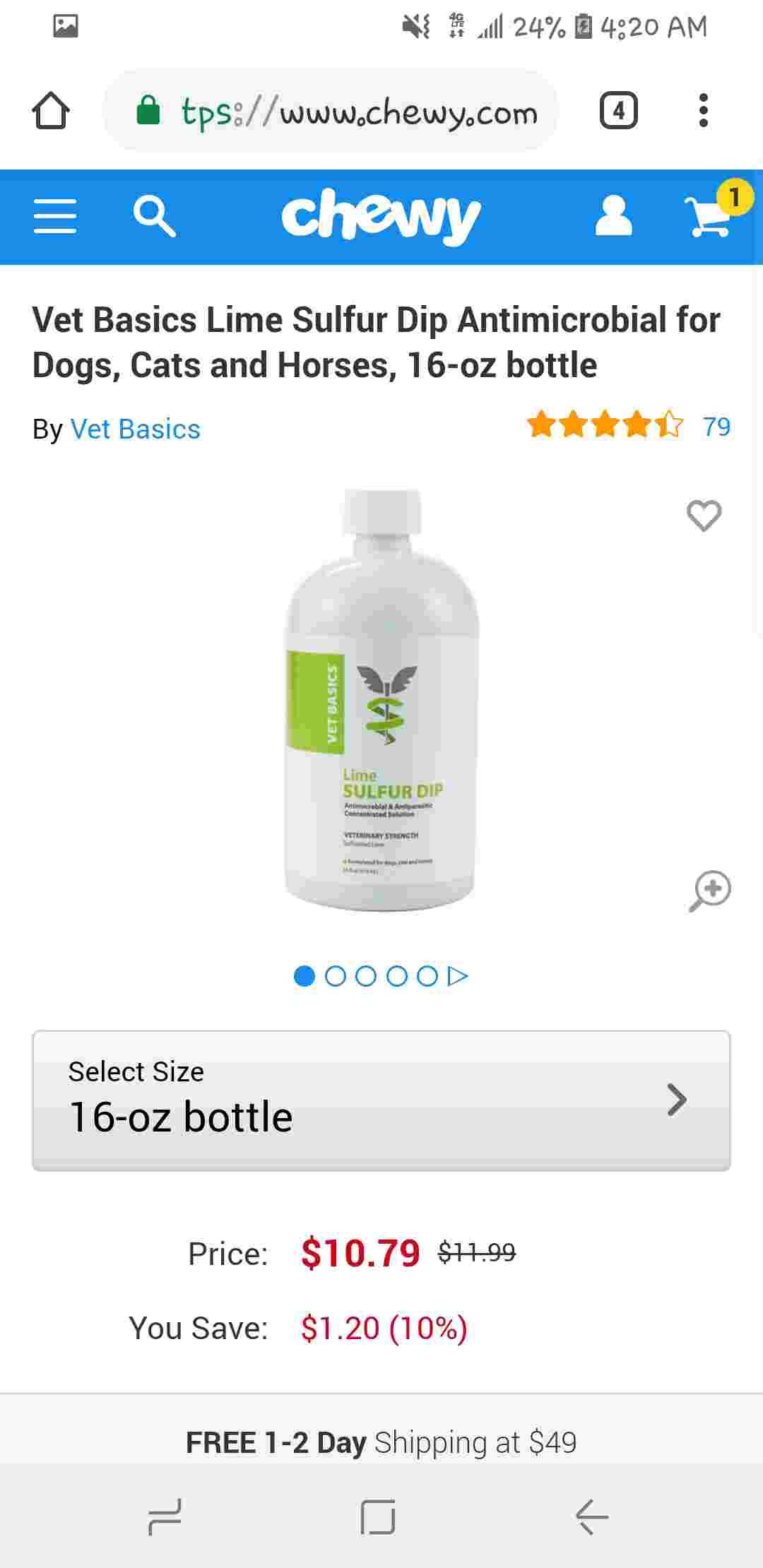Open the tab switcher showing 4 tabs

click(x=618, y=111)
